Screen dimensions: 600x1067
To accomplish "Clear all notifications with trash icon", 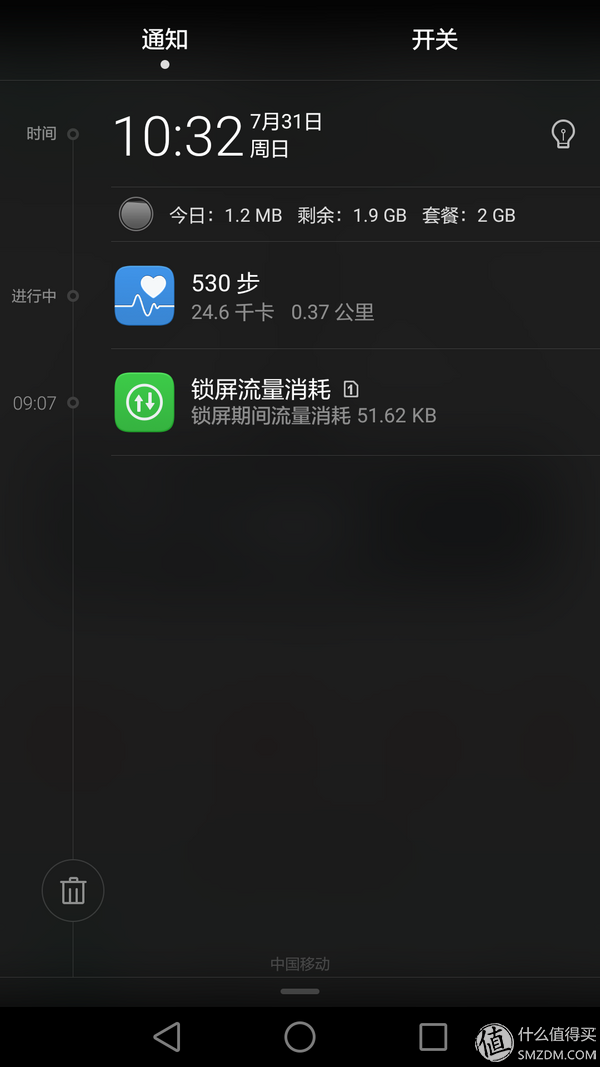I will (x=73, y=890).
